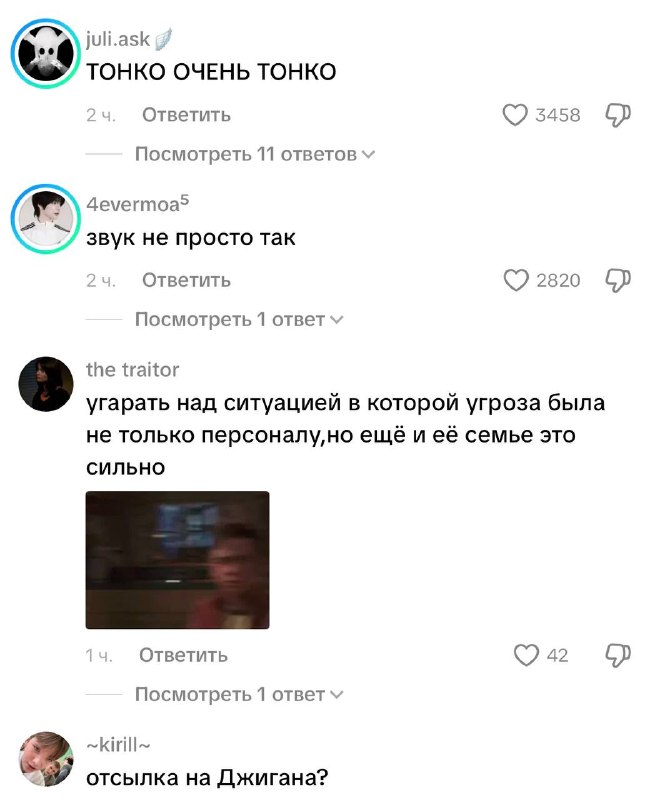
Task: Reply to juli.ask's comment
Action: point(186,115)
